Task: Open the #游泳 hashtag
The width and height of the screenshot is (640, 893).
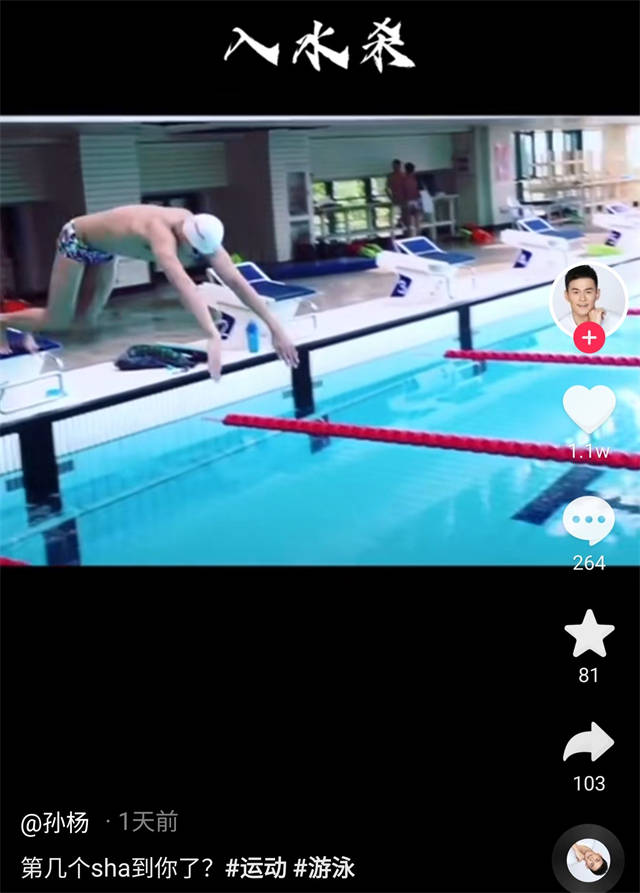Action: click(x=324, y=867)
